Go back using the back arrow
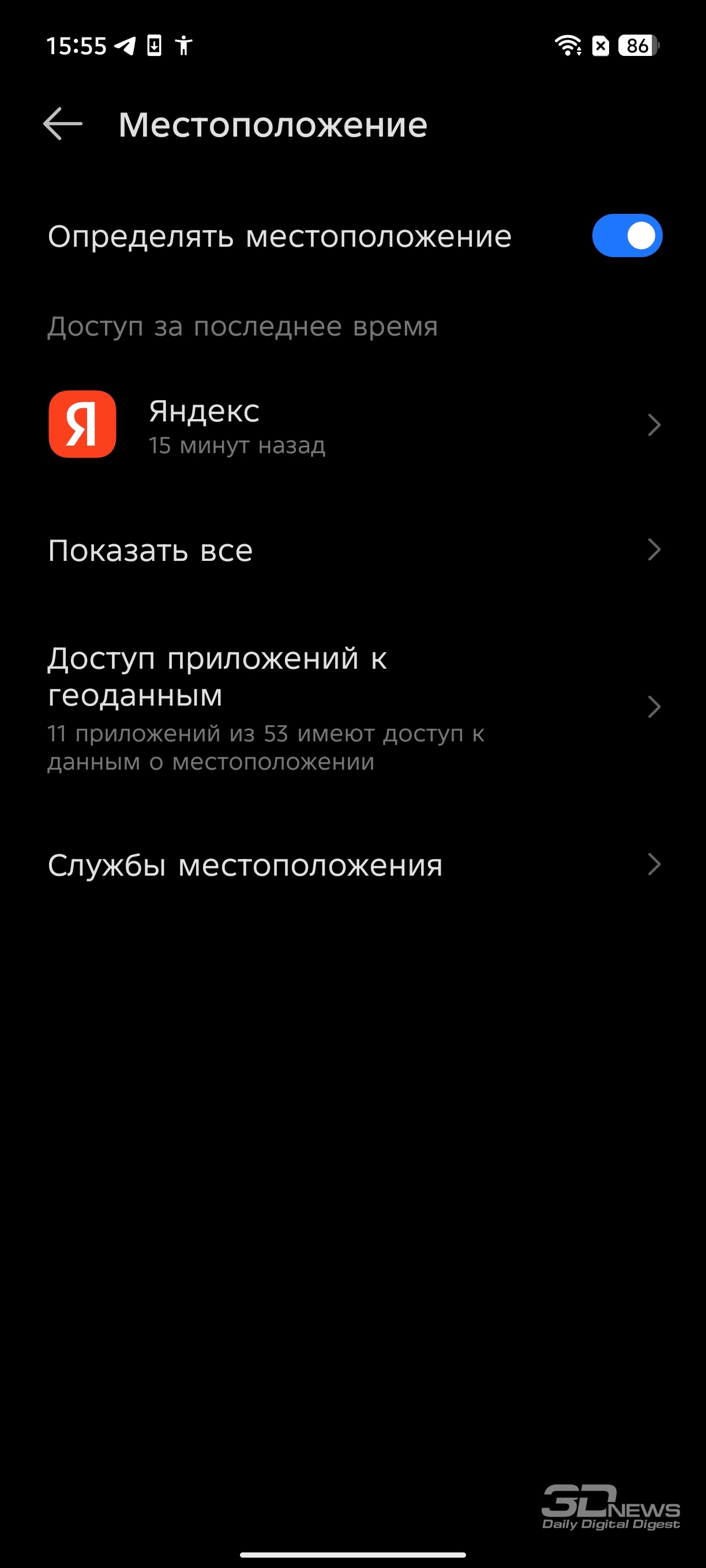Image resolution: width=706 pixels, height=1568 pixels. [63, 124]
